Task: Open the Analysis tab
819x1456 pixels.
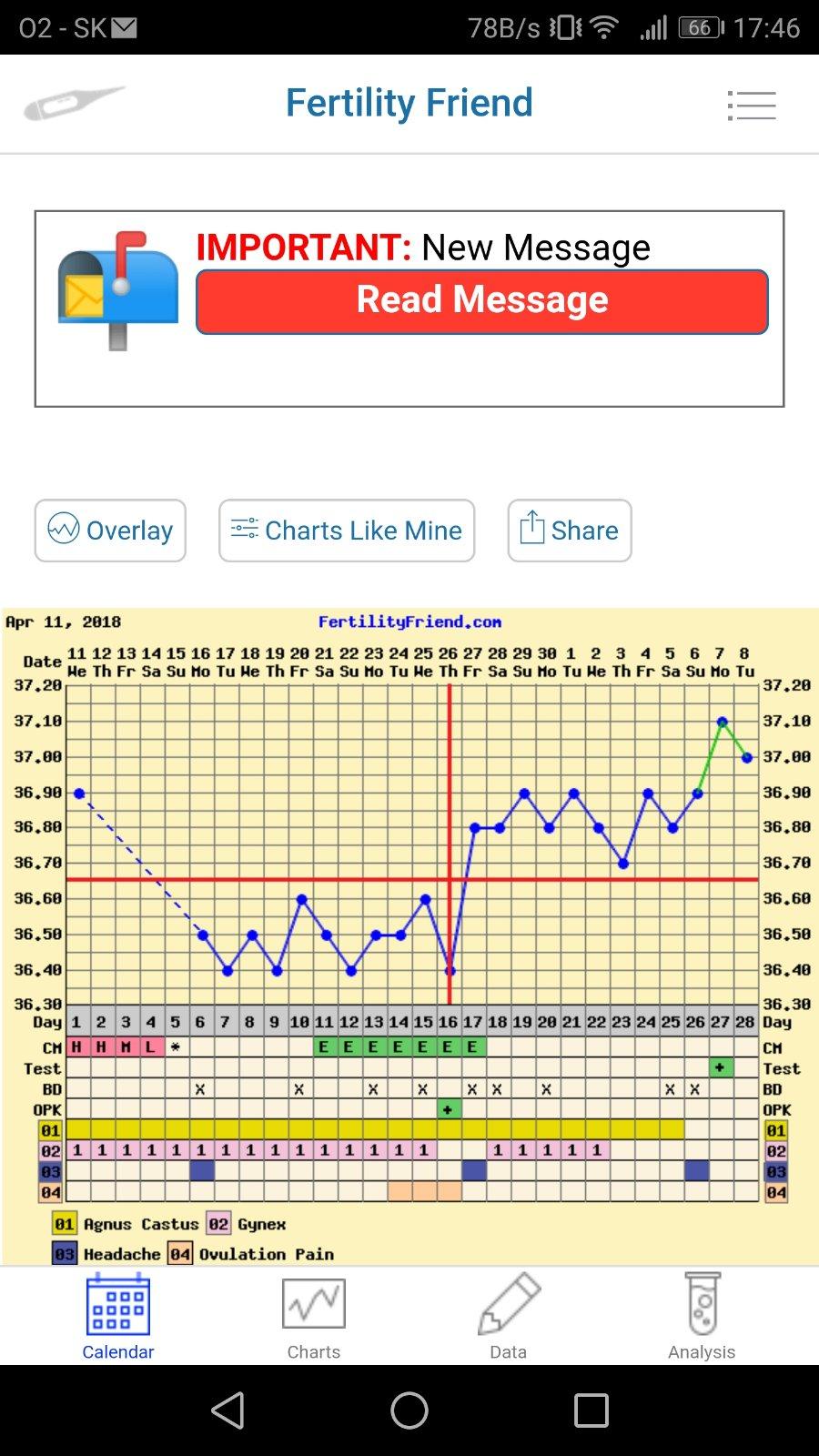Action: (x=702, y=1317)
